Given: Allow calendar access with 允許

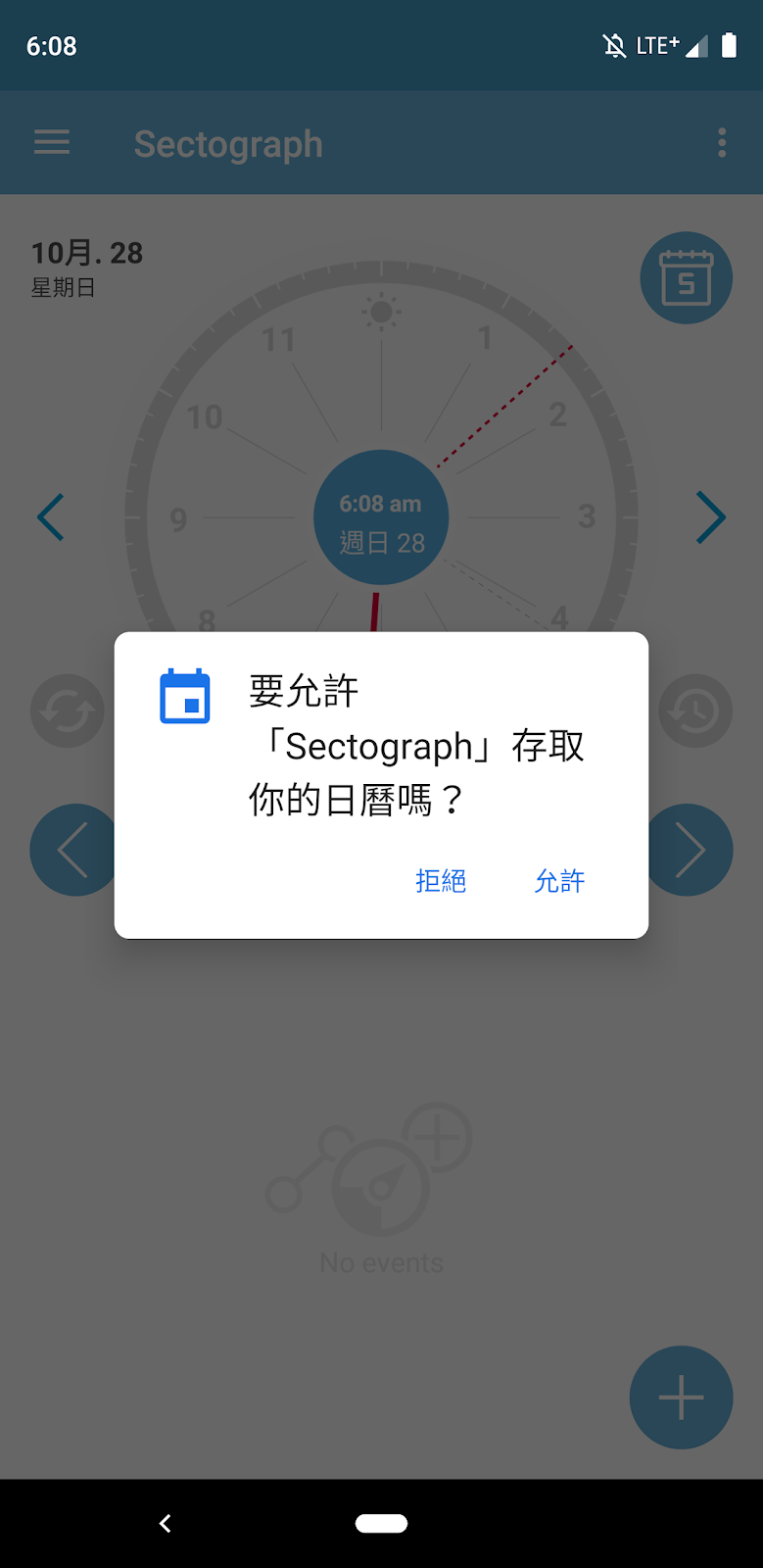Looking at the screenshot, I should click(559, 881).
